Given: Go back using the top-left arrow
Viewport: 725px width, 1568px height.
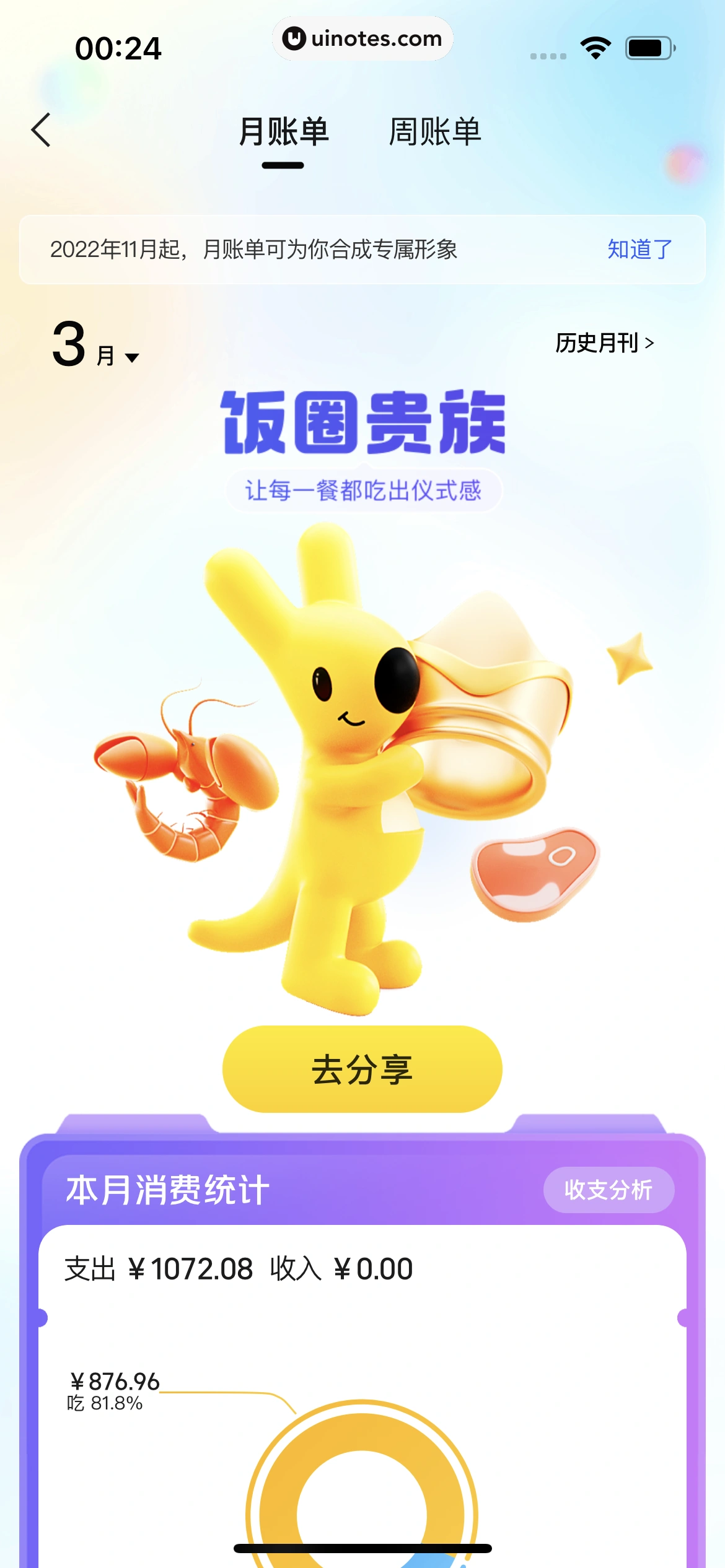Looking at the screenshot, I should (x=41, y=131).
